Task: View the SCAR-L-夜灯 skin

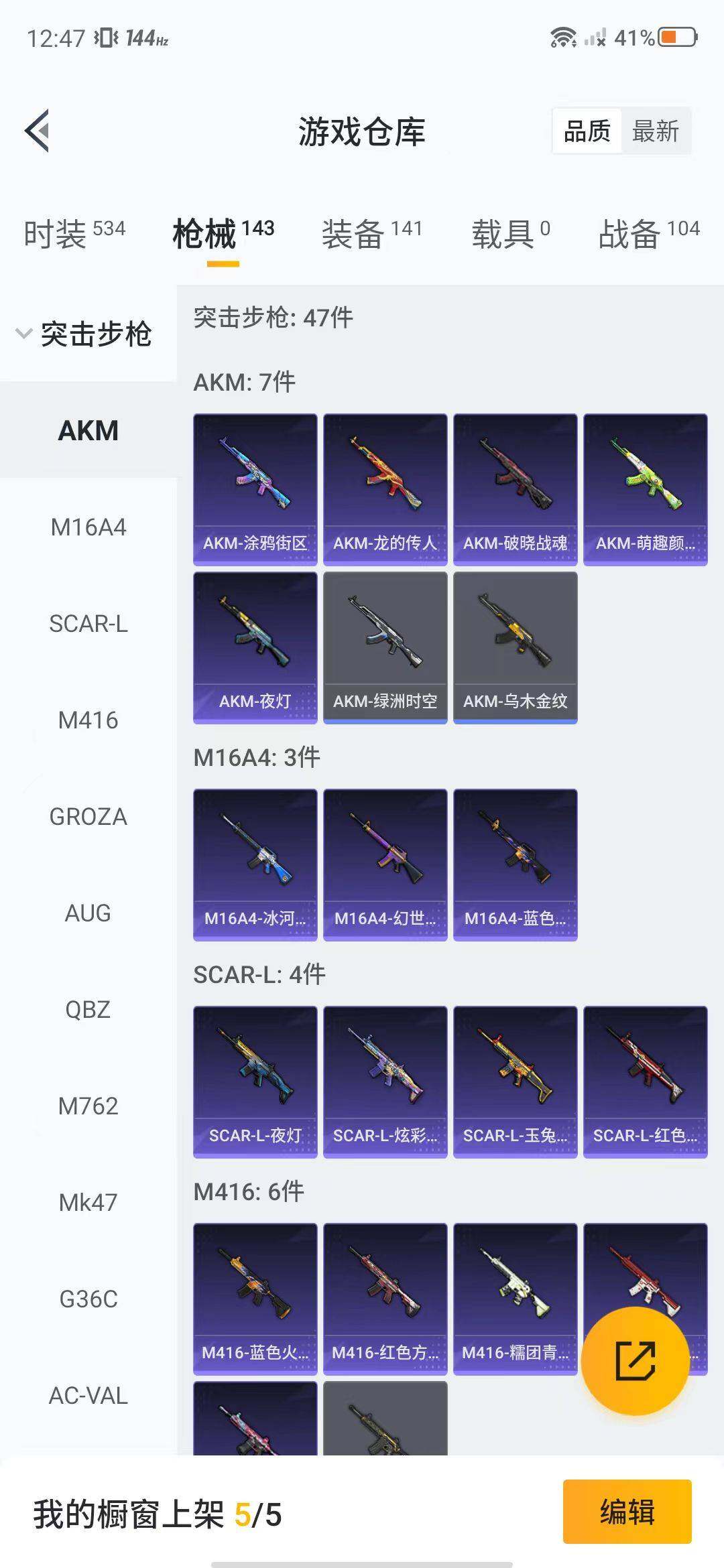Action: pyautogui.click(x=255, y=1082)
